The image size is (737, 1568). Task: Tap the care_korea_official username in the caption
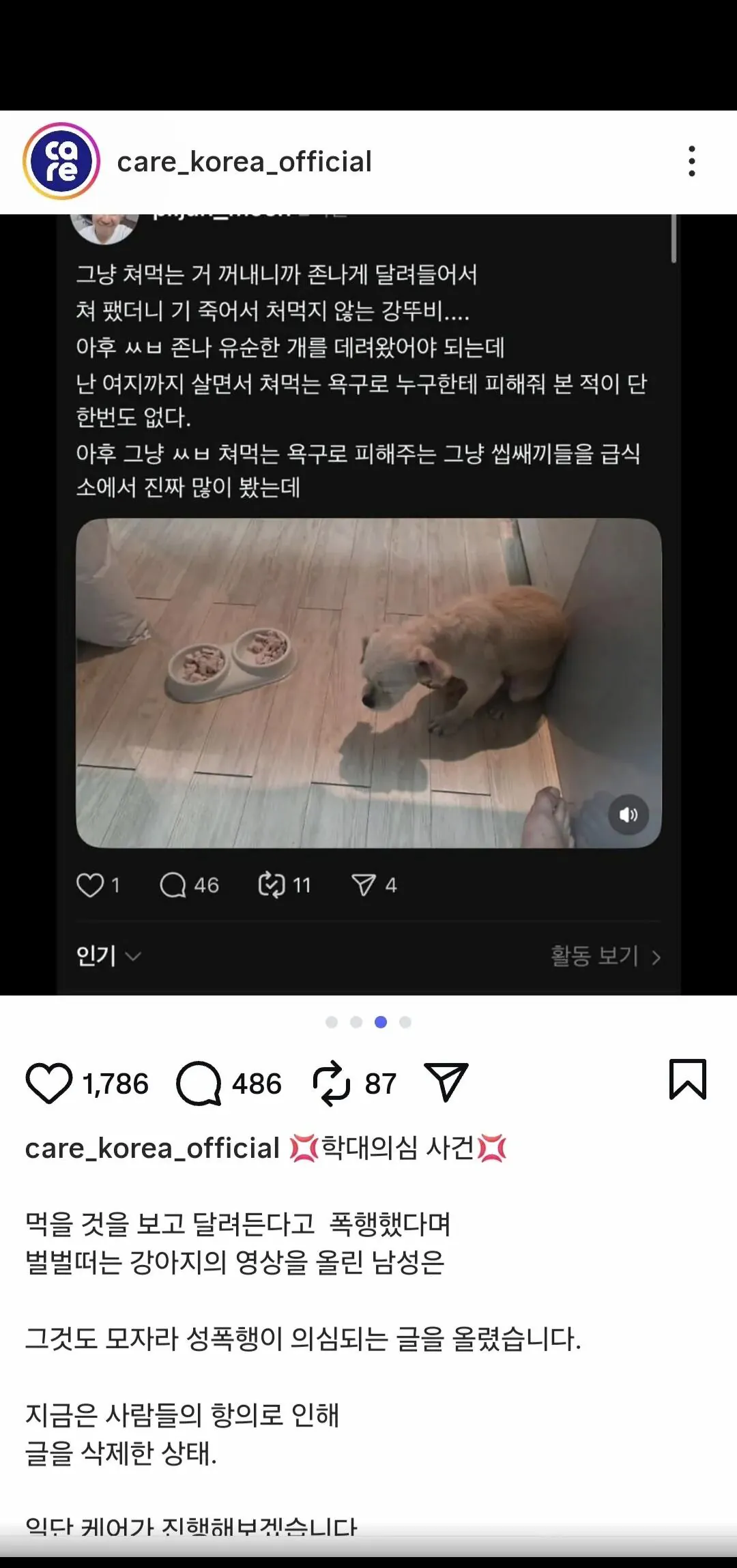click(152, 1148)
